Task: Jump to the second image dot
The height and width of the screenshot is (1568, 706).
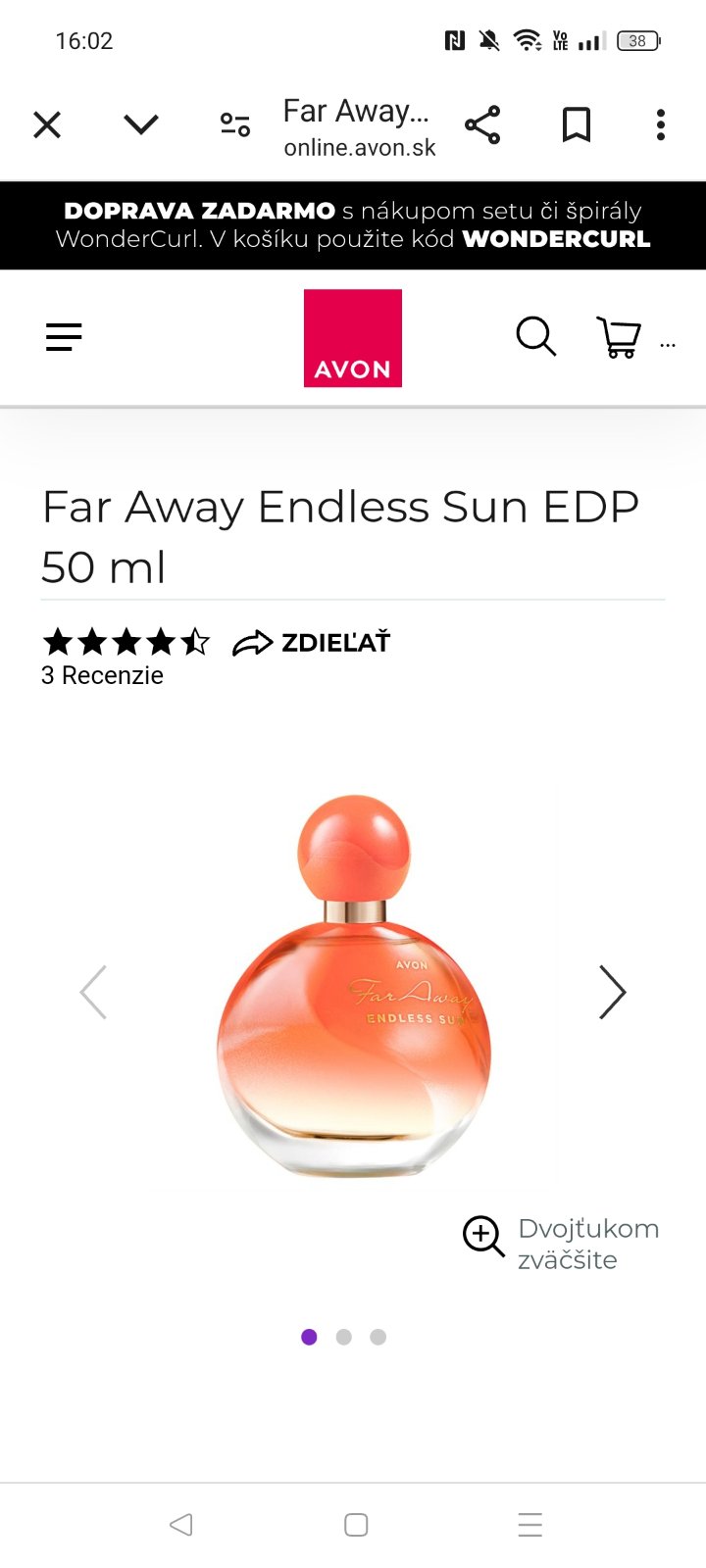Action: click(343, 1337)
